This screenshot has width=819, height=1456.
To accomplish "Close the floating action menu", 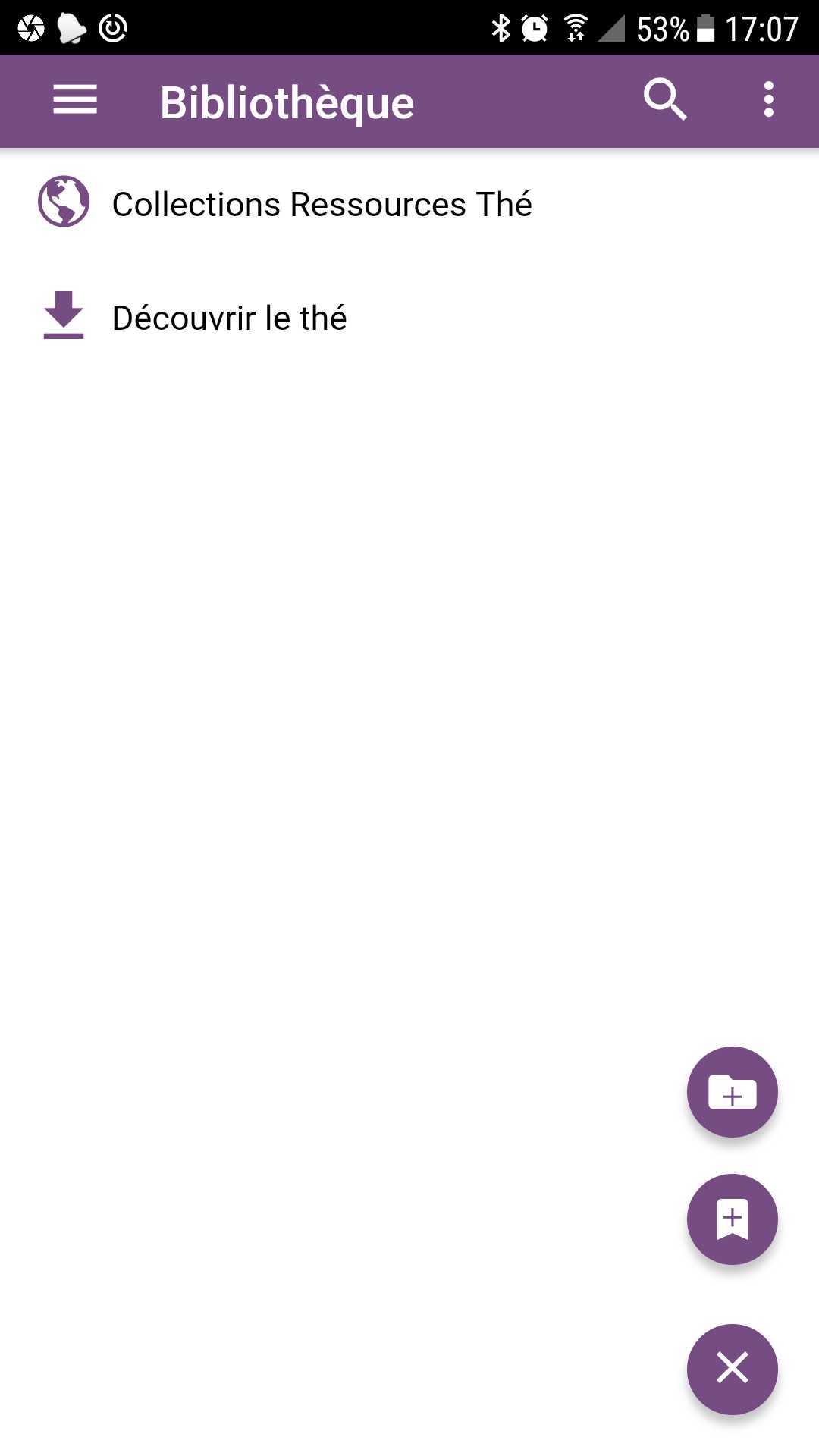I will click(732, 1369).
